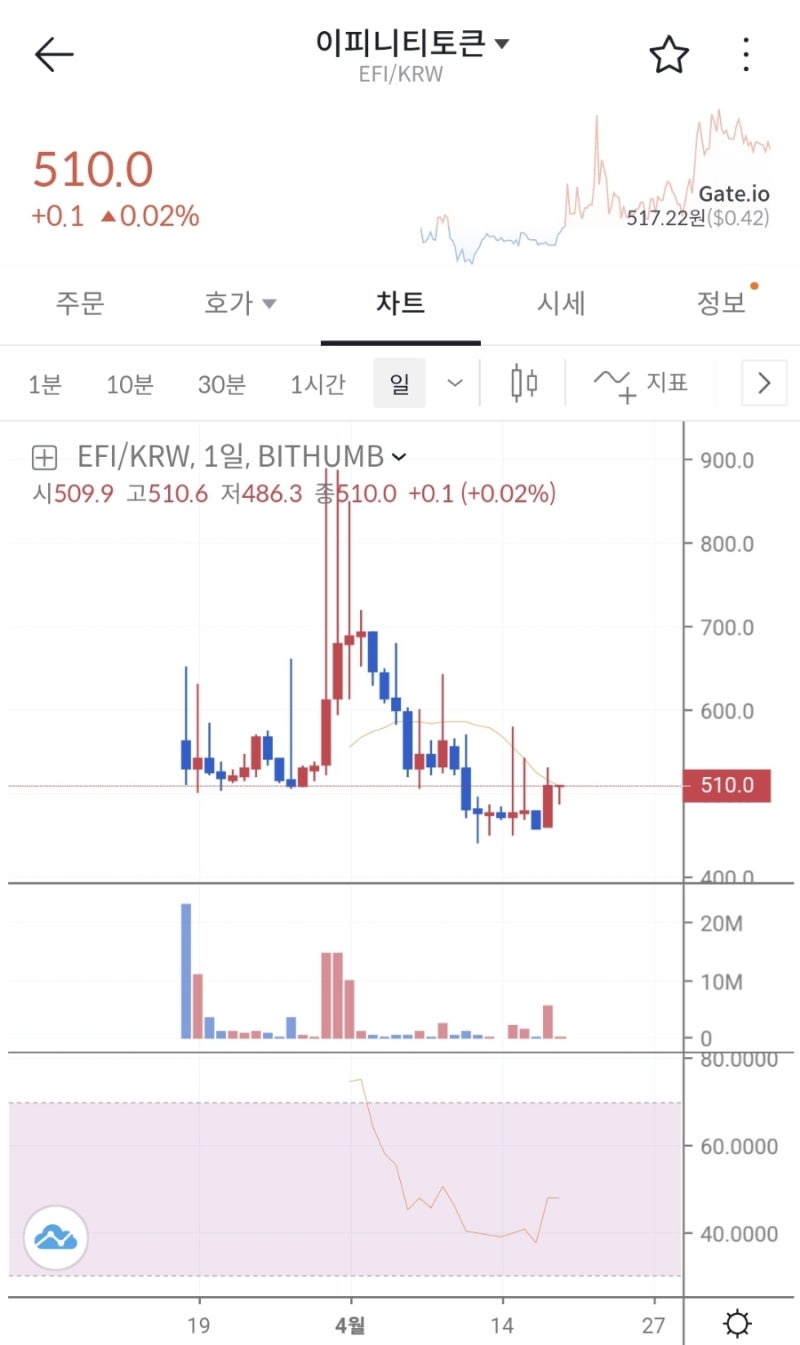Change the candlestick chart type
The width and height of the screenshot is (800, 1345).
(x=524, y=383)
